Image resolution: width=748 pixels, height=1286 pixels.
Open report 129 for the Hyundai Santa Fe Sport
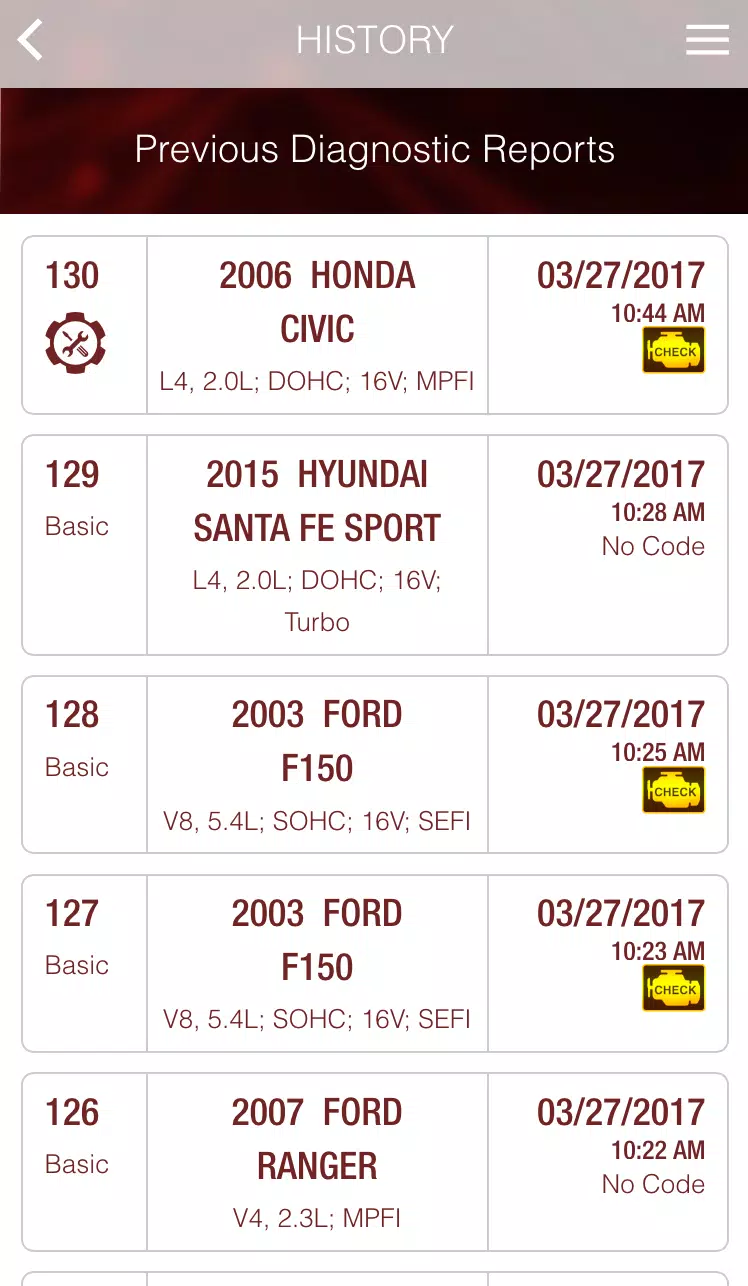[375, 545]
